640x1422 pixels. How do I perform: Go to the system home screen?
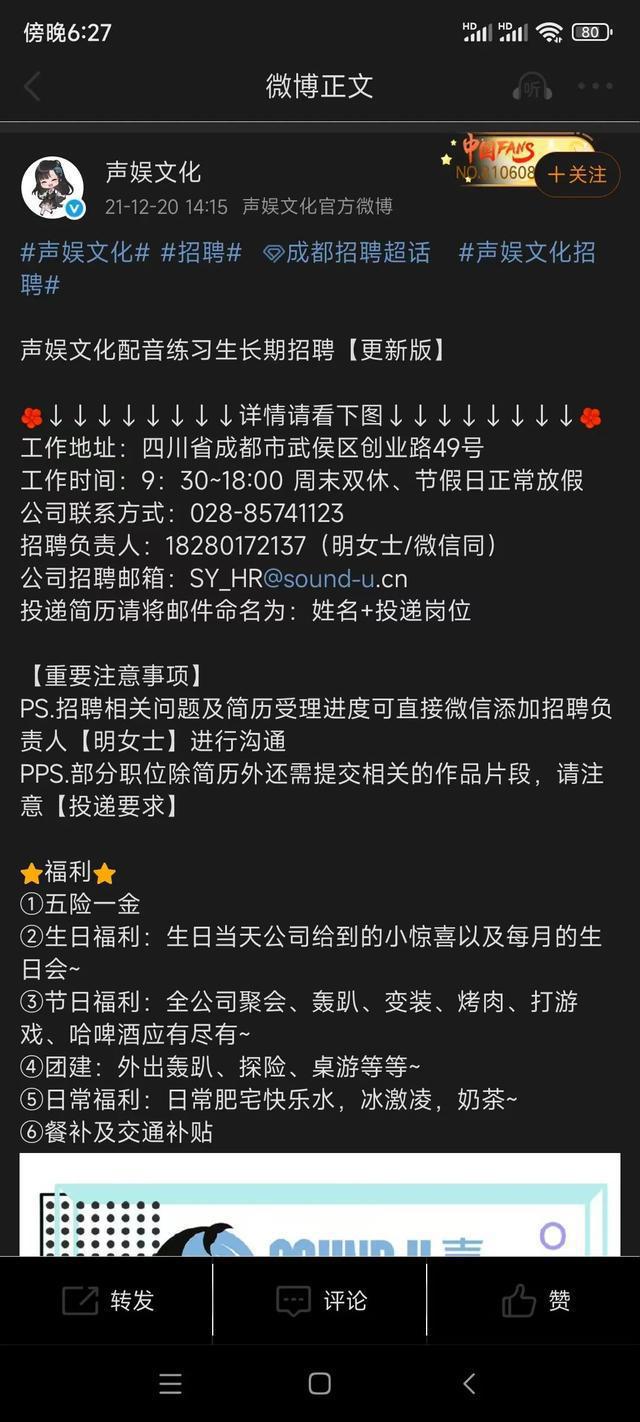click(x=320, y=1383)
